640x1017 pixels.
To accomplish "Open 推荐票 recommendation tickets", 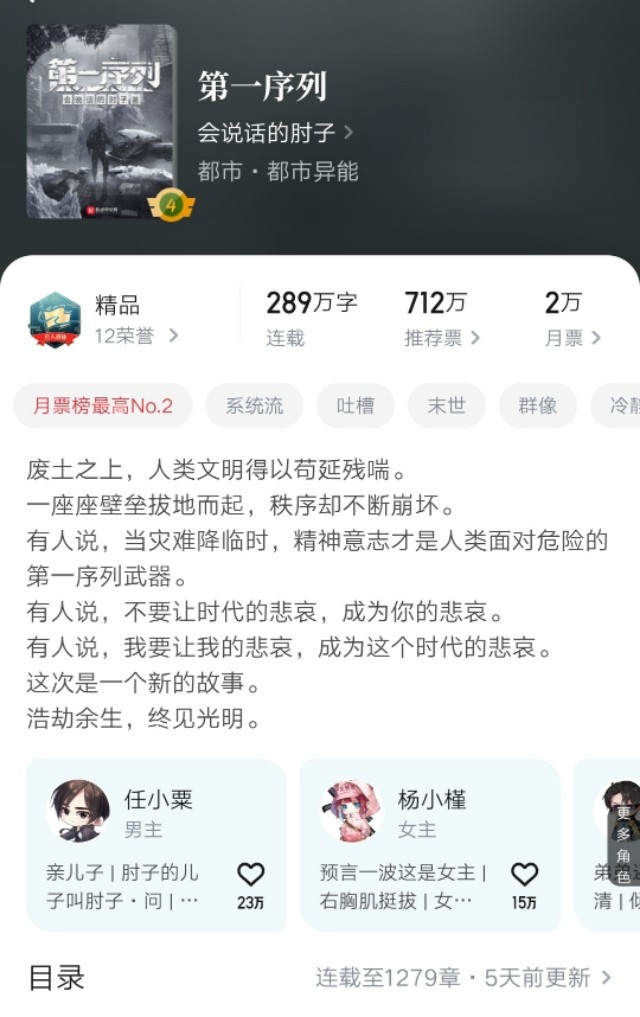I will tap(442, 338).
